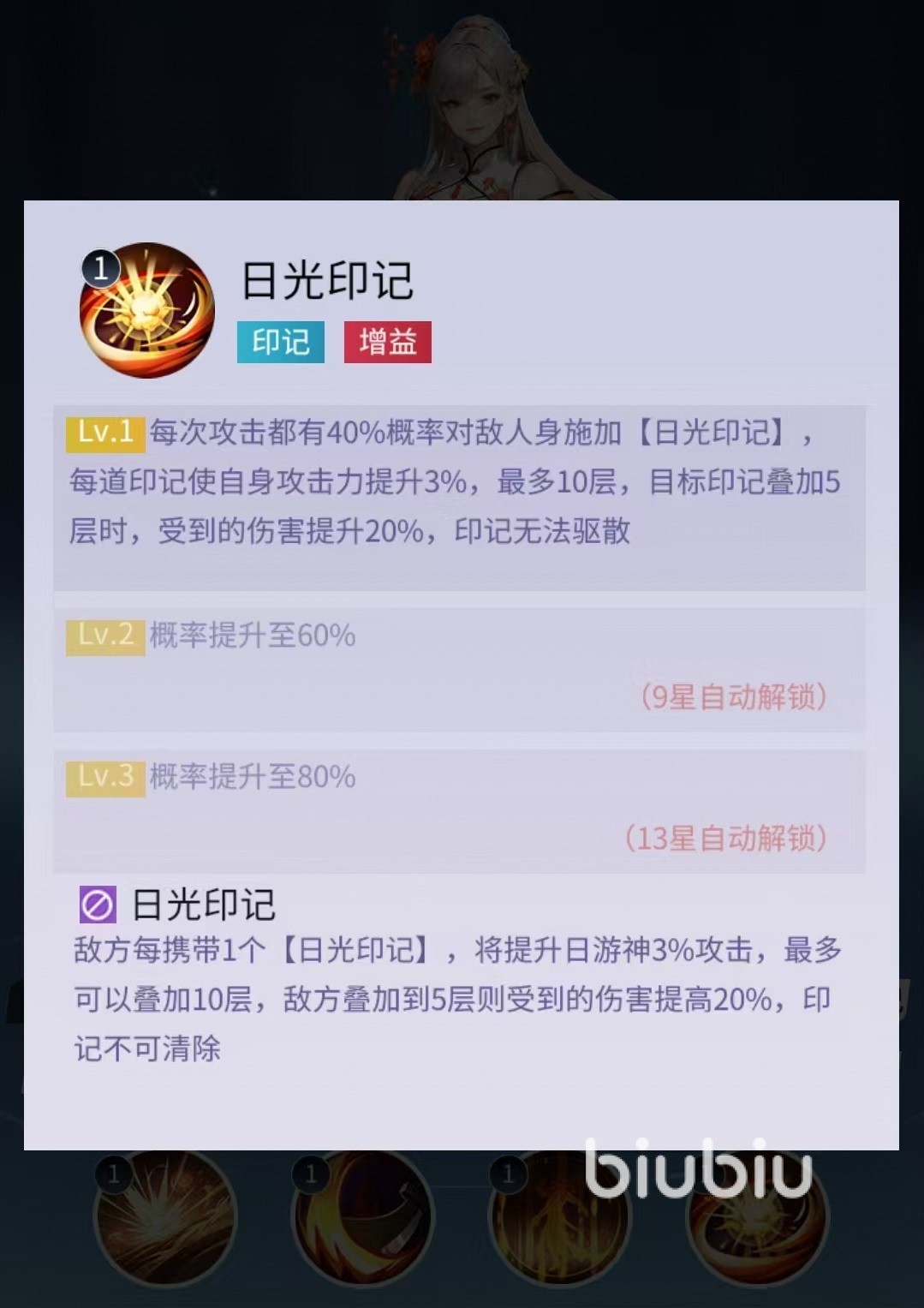Viewport: 924px width, 1308px height.
Task: Select the skill icon with the spark burst
Action: [x=164, y=1218]
